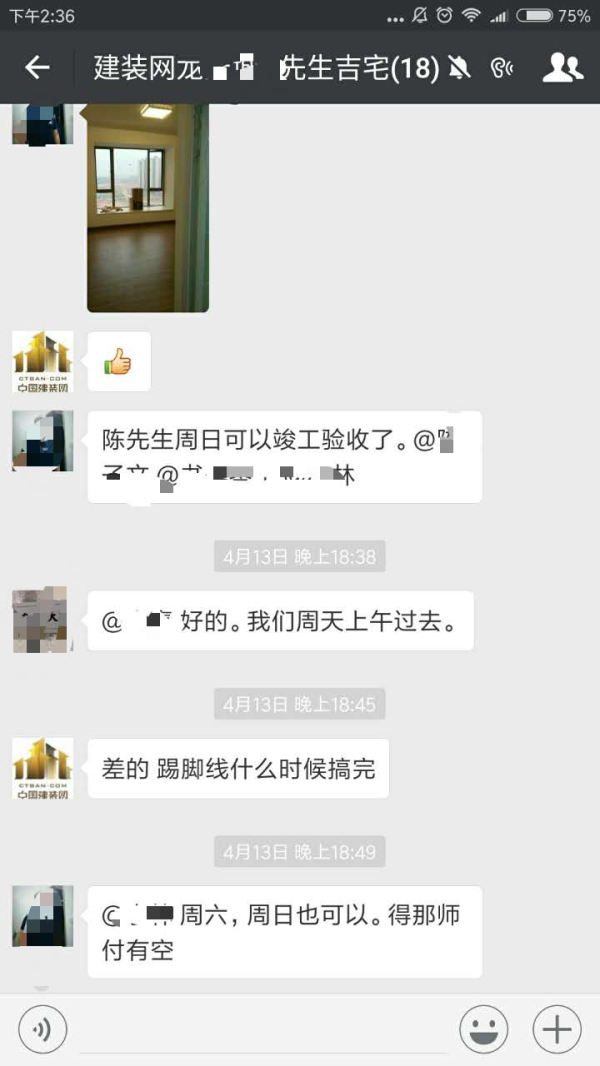The height and width of the screenshot is (1066, 600).
Task: Open avatar beside the 我们周天上午过去 message
Action: pyautogui.click(x=42, y=620)
